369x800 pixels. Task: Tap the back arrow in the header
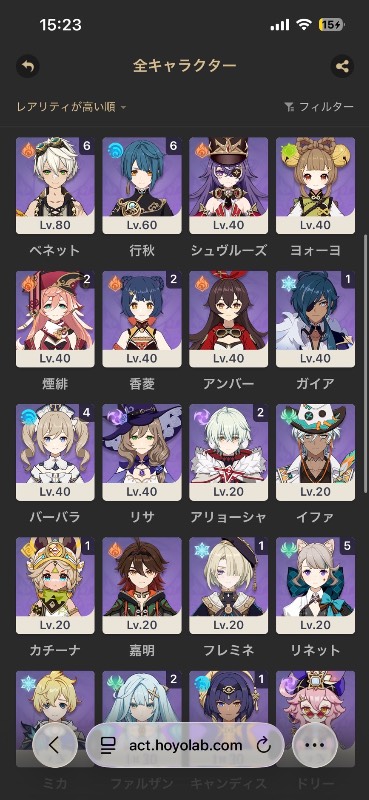pyautogui.click(x=28, y=66)
